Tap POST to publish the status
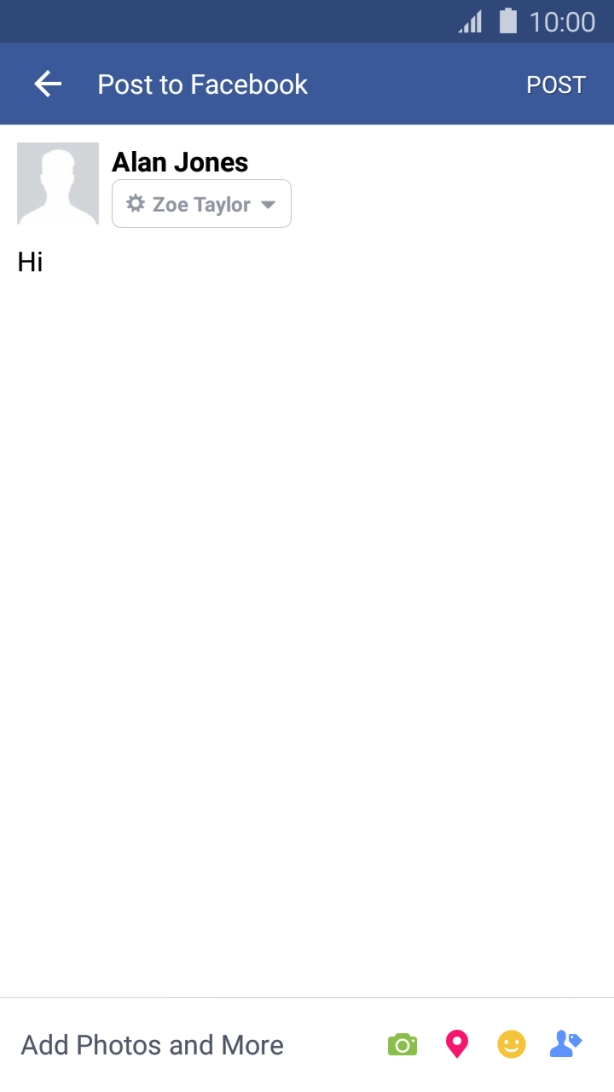614x1092 pixels. coord(556,85)
